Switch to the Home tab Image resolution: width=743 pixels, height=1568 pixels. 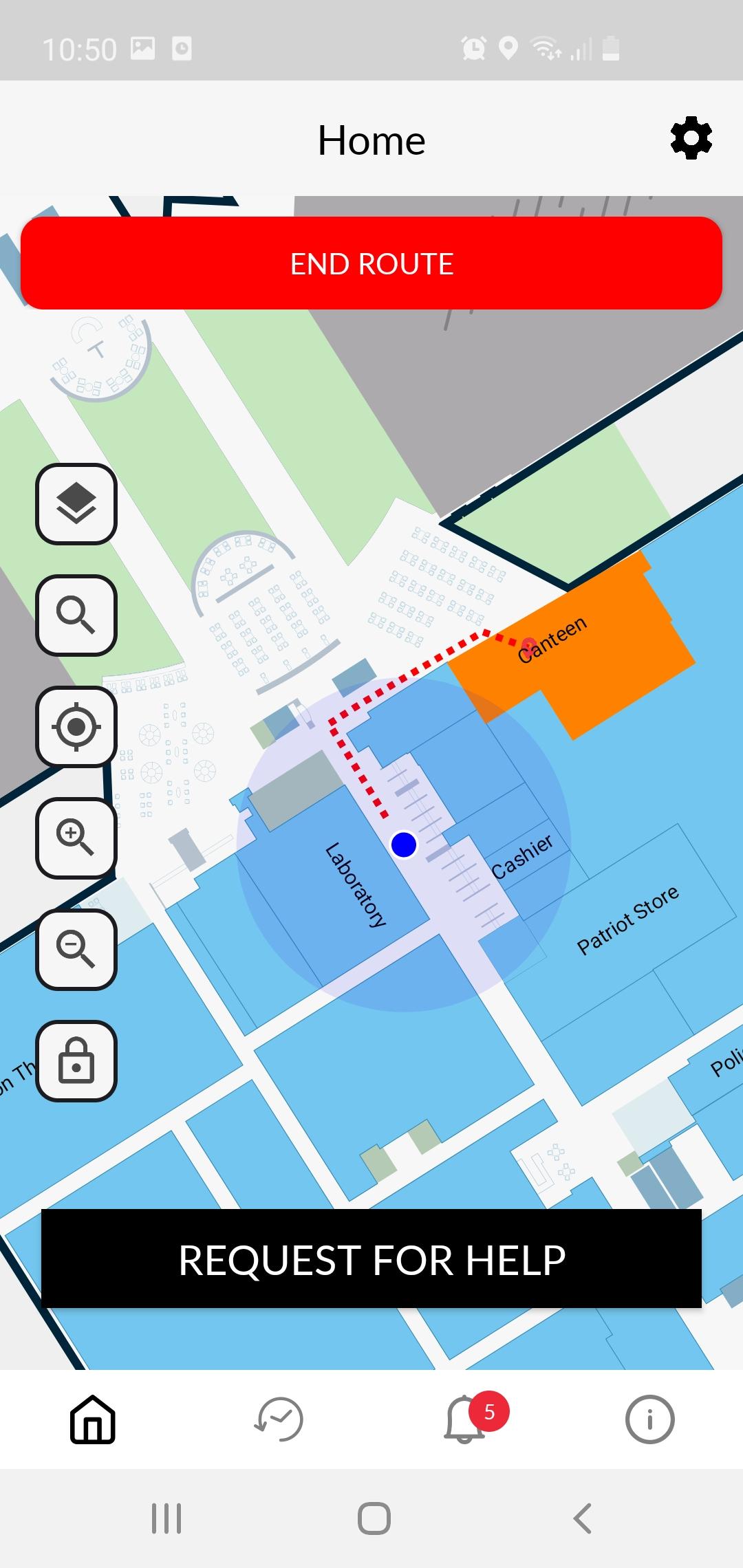93,1419
